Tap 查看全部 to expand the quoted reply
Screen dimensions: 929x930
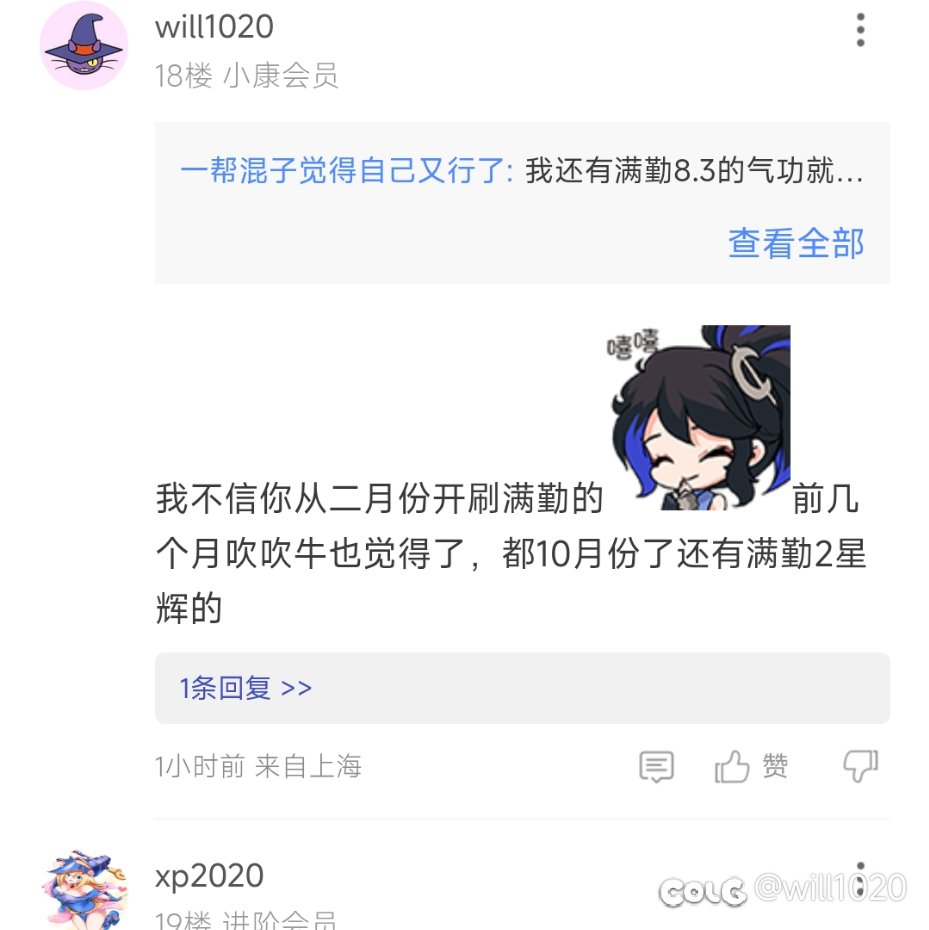[795, 243]
